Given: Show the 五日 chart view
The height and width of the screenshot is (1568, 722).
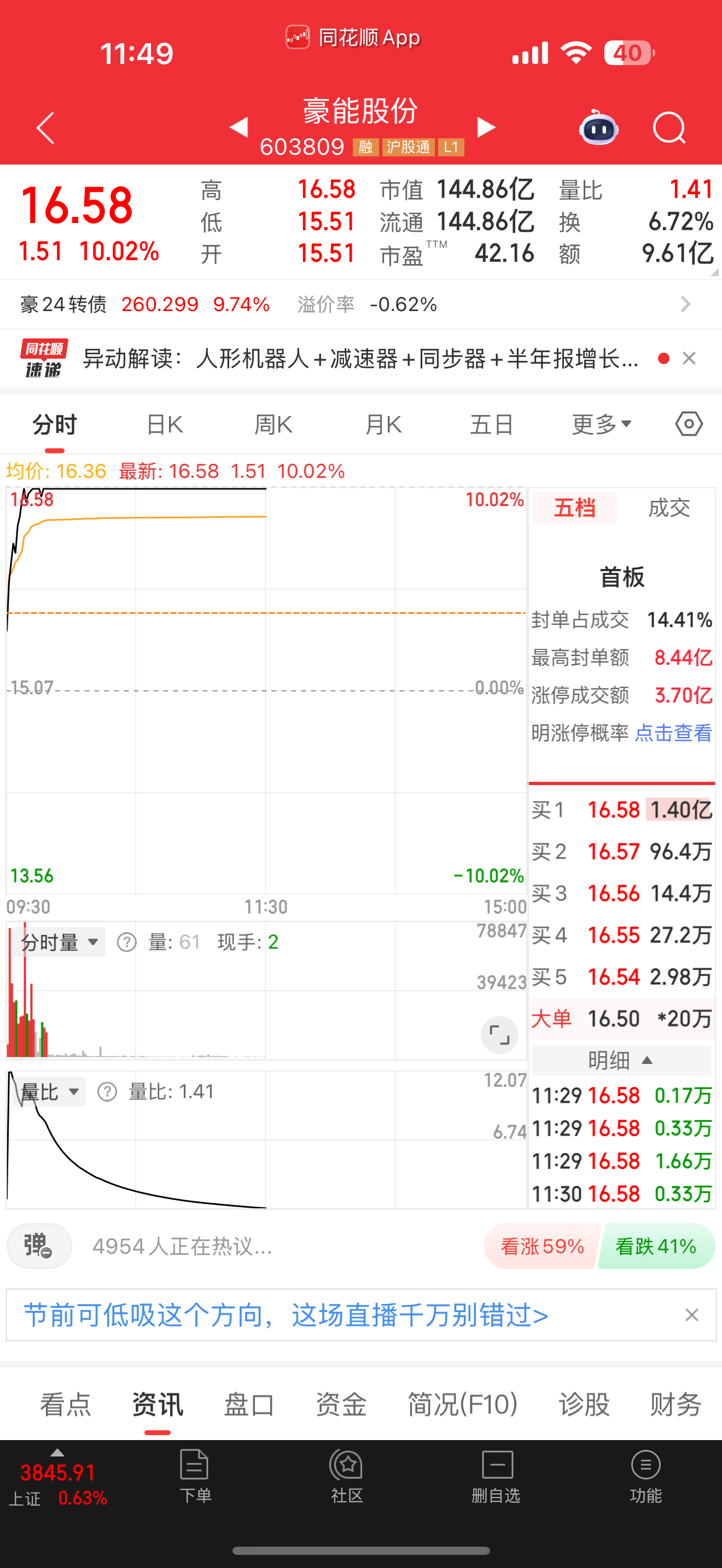Looking at the screenshot, I should (x=492, y=424).
